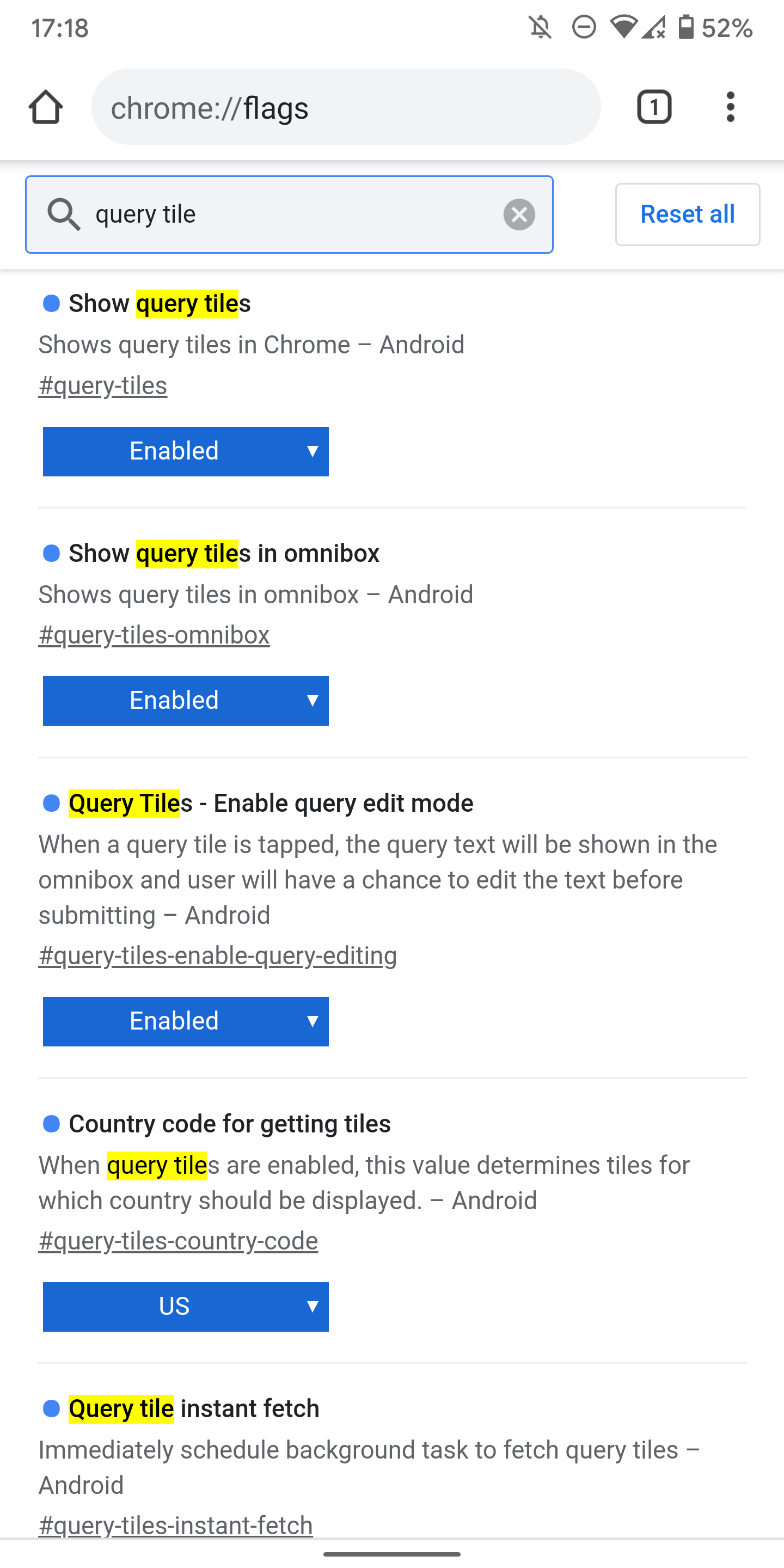Open the #query-tiles link
This screenshot has height=1568, width=784.
(x=102, y=385)
